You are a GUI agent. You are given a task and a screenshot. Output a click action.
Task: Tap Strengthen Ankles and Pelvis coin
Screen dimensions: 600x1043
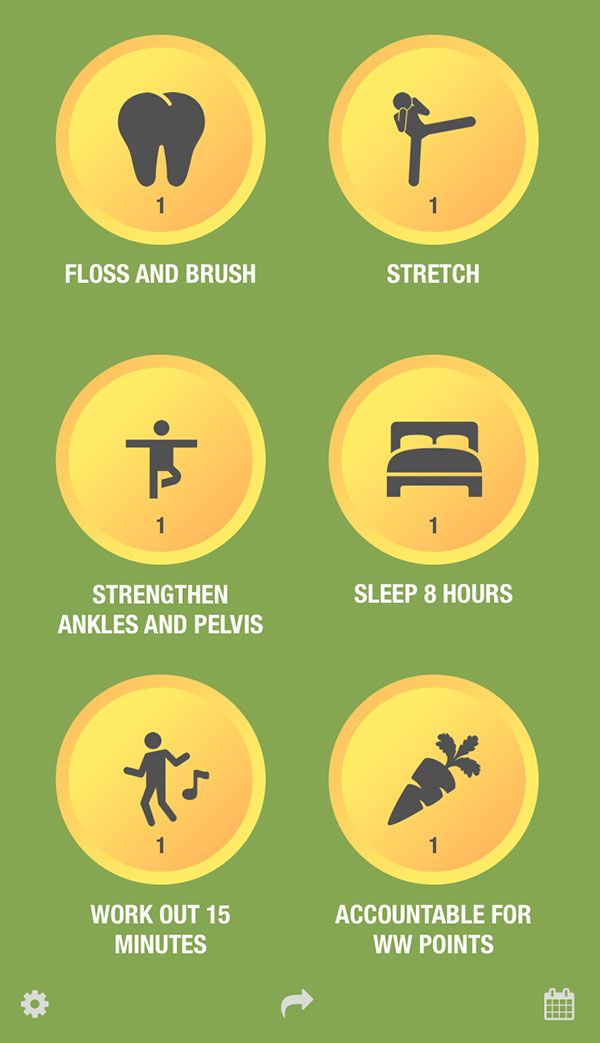tap(160, 460)
